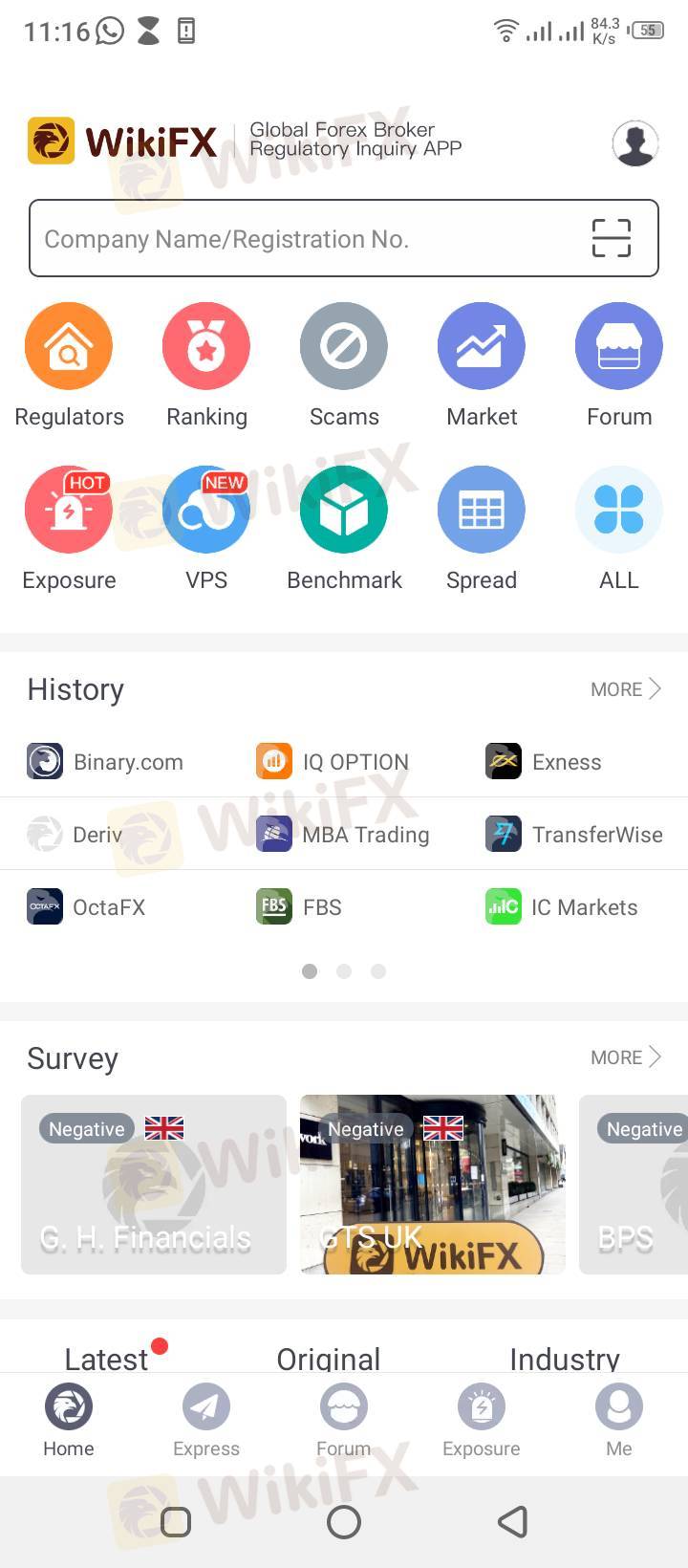Show ALL shortcuts

(619, 510)
